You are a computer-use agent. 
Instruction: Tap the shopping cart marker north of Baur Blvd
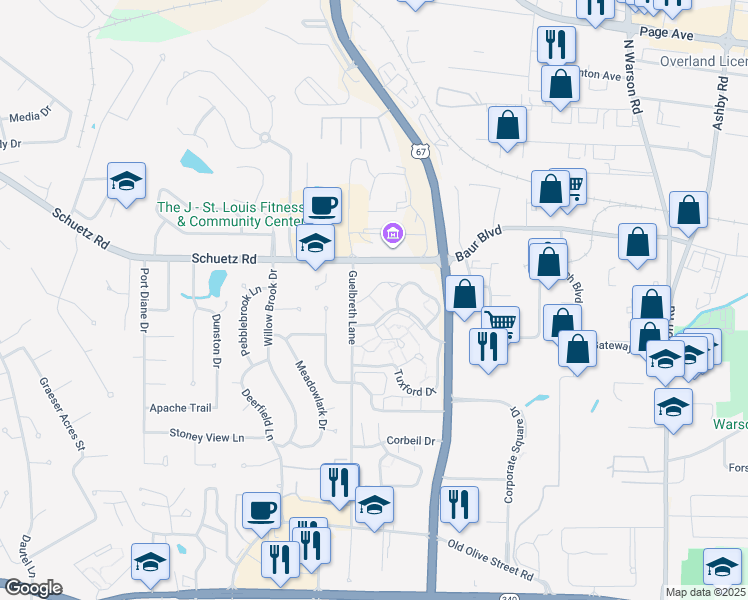pos(574,184)
